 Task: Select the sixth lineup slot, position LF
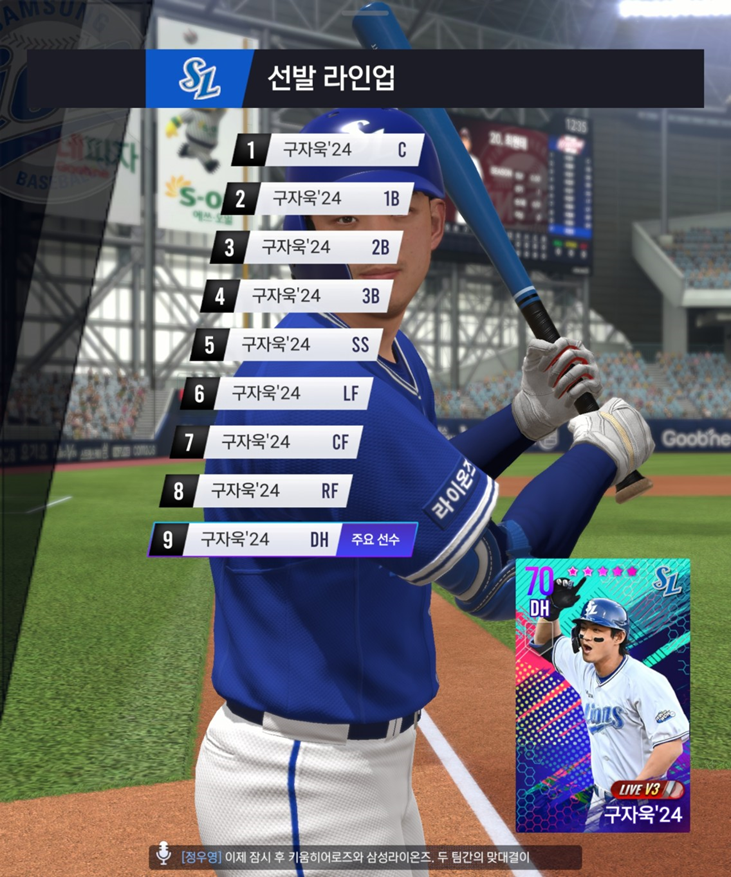(x=279, y=393)
